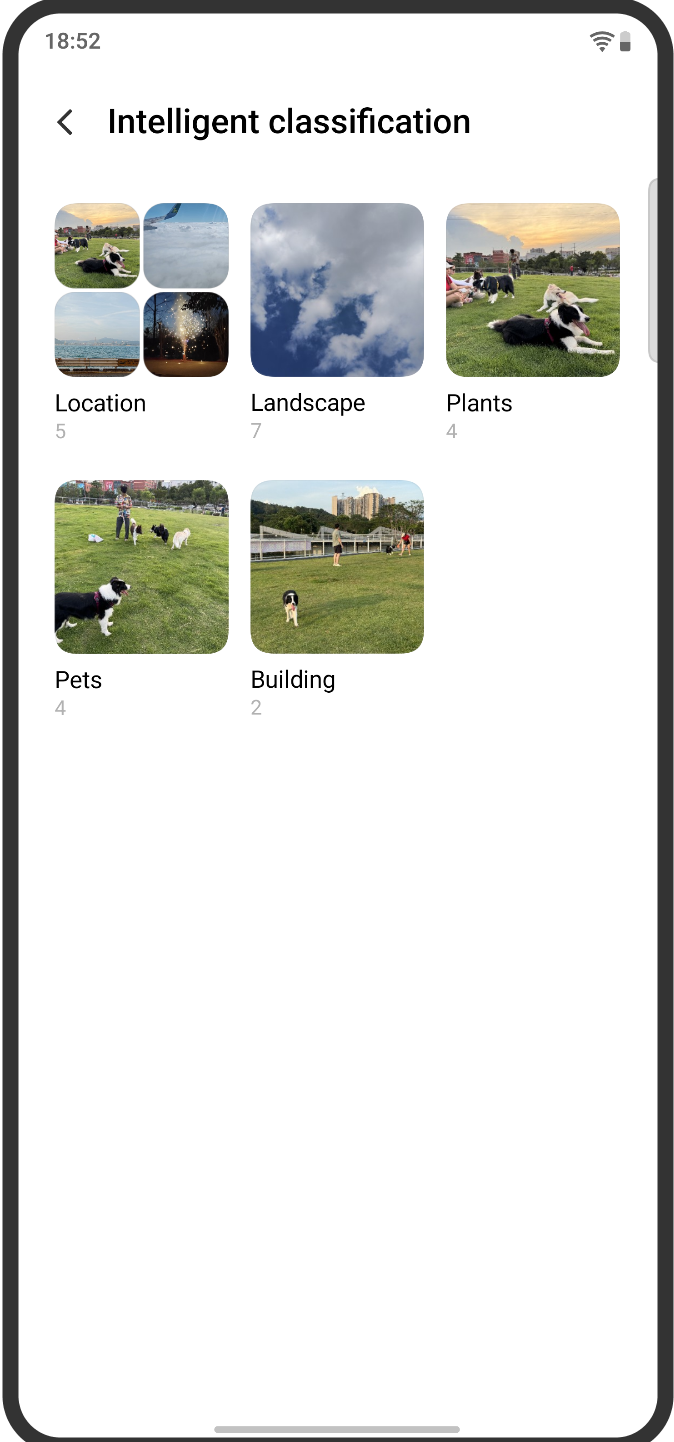Go back using the arrow icon

tap(65, 122)
